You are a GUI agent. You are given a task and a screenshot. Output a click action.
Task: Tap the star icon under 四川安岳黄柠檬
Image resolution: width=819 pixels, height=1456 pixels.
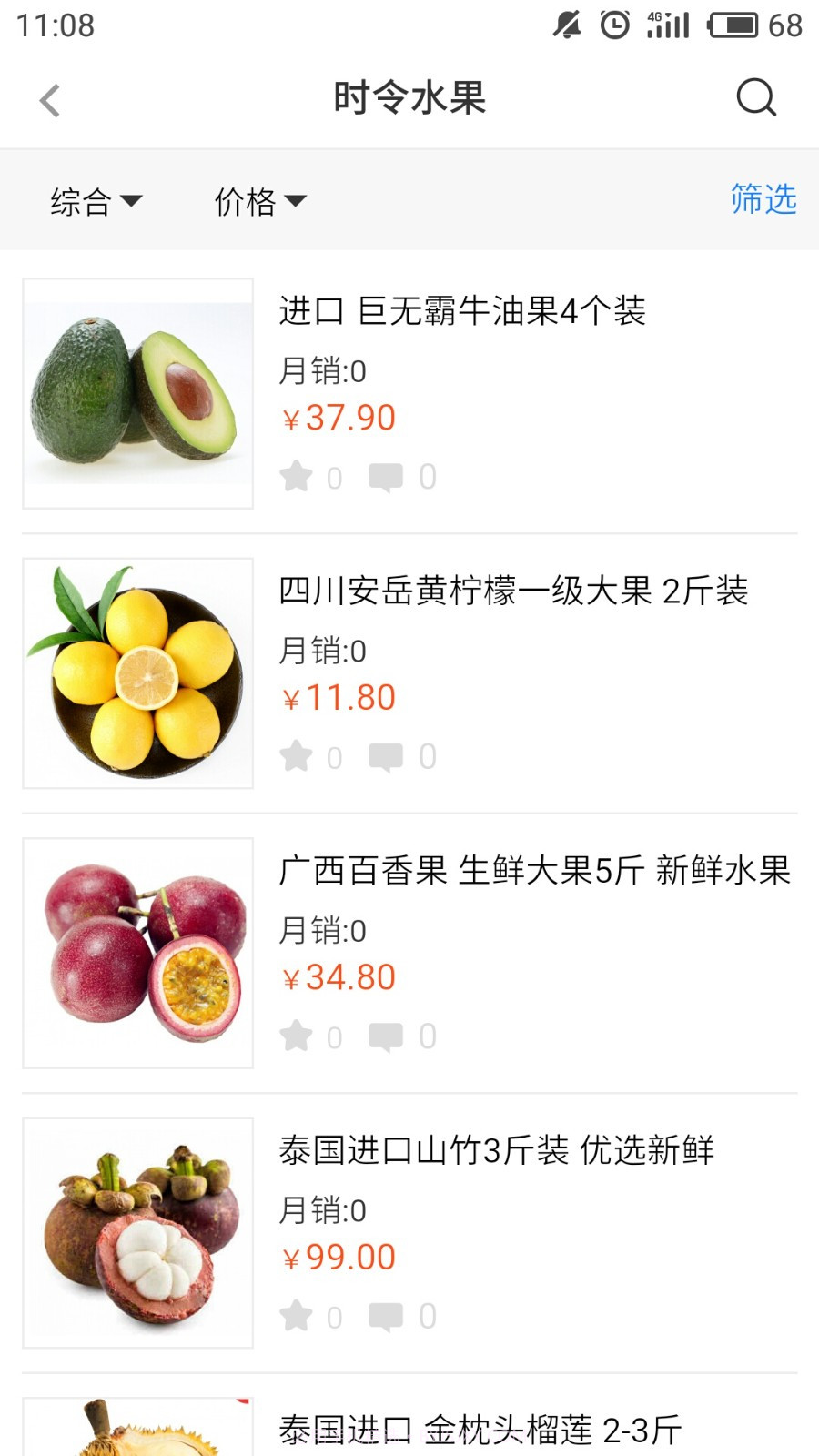point(298,754)
